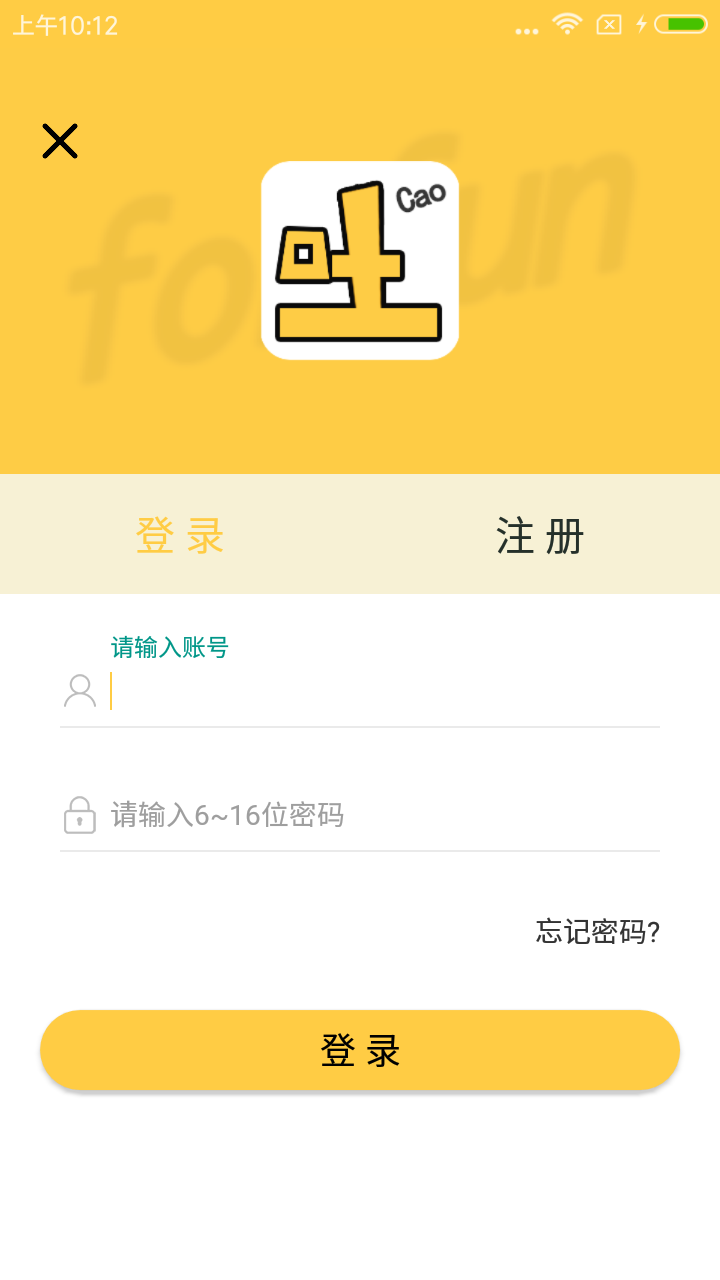This screenshot has height=1280, width=720.
Task: Tap the padlock icon beside password field
Action: [x=79, y=816]
